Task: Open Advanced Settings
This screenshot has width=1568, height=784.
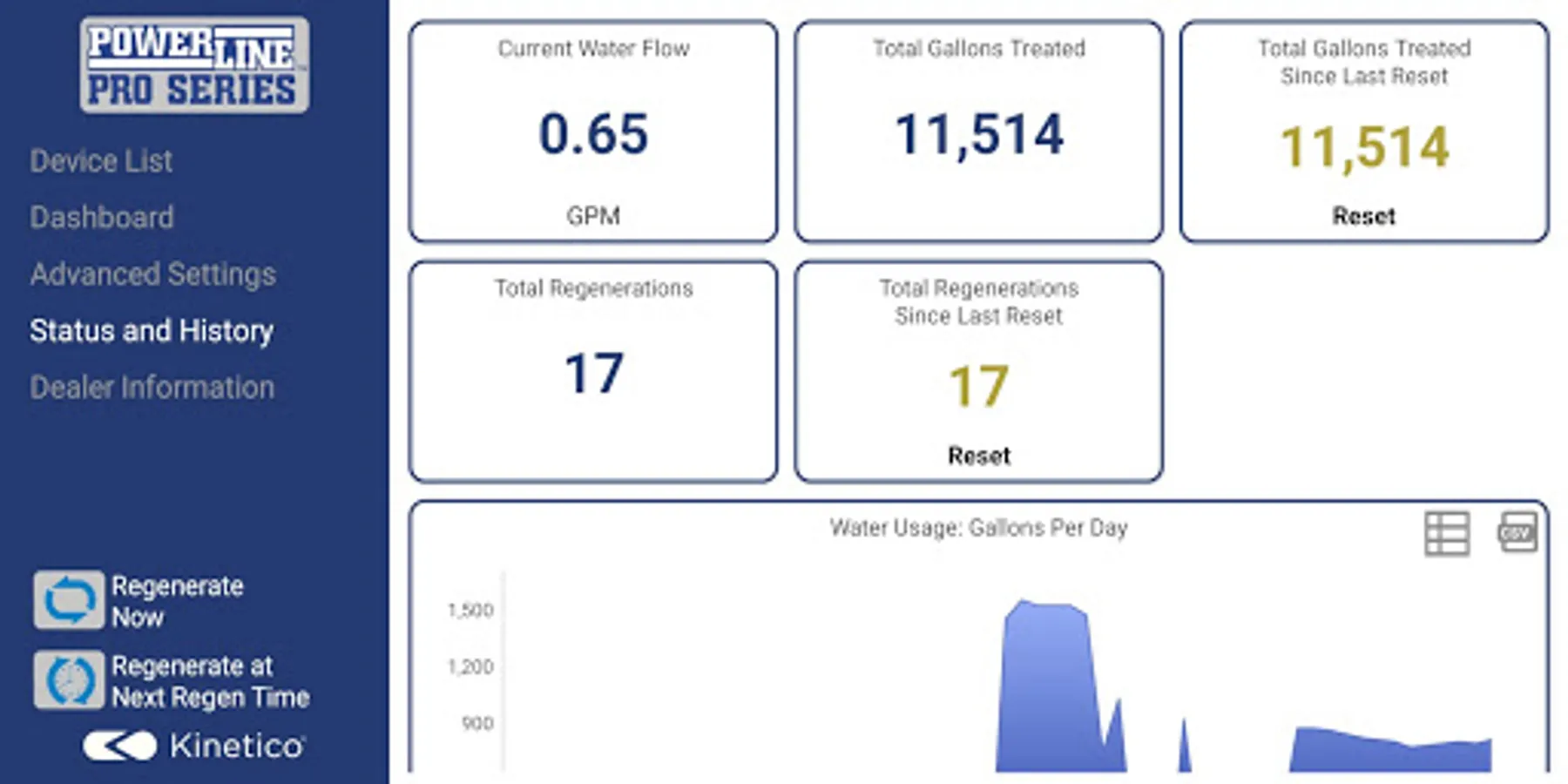Action: [152, 274]
